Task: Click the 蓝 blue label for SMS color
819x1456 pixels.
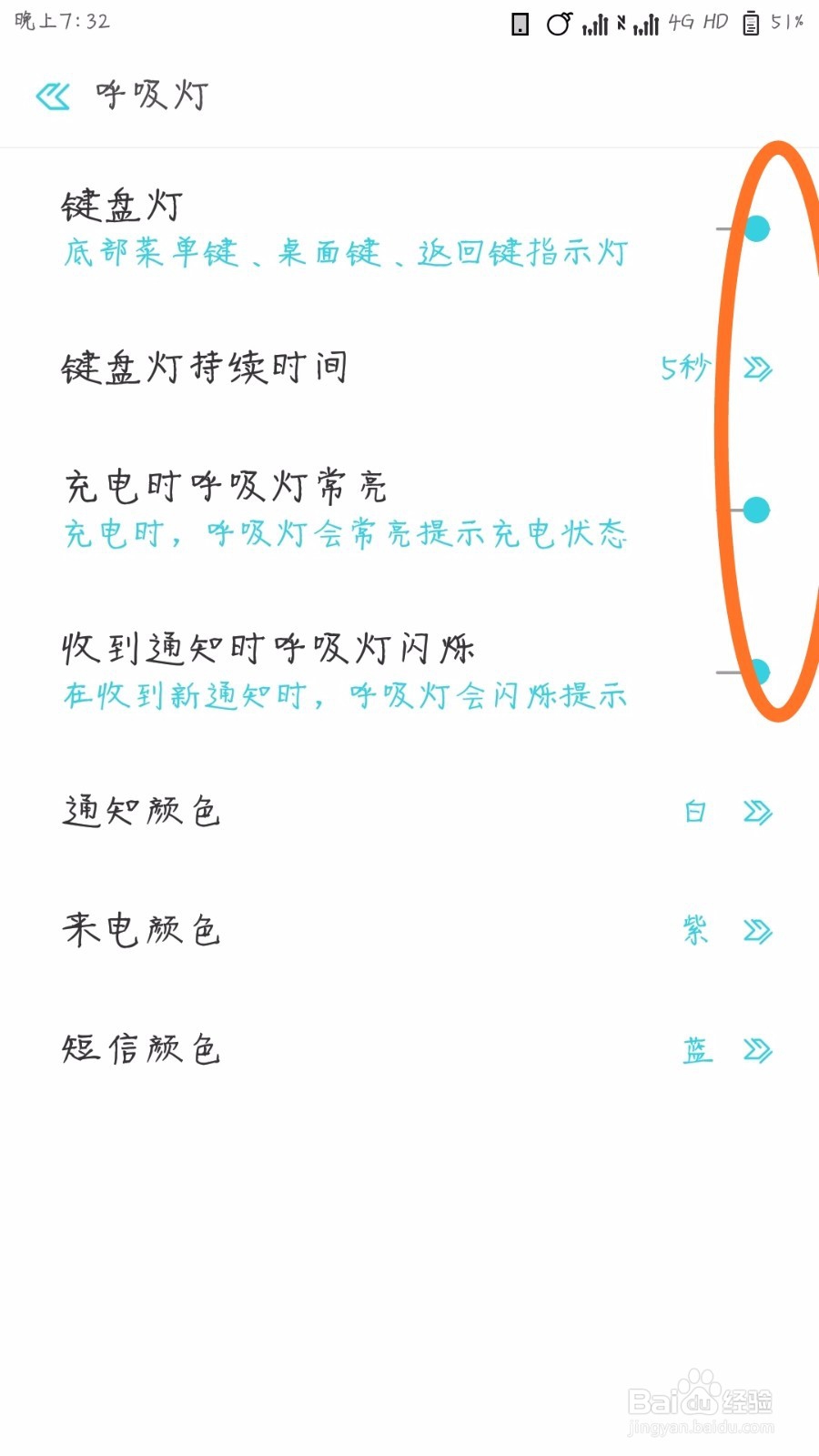Action: [x=696, y=1049]
